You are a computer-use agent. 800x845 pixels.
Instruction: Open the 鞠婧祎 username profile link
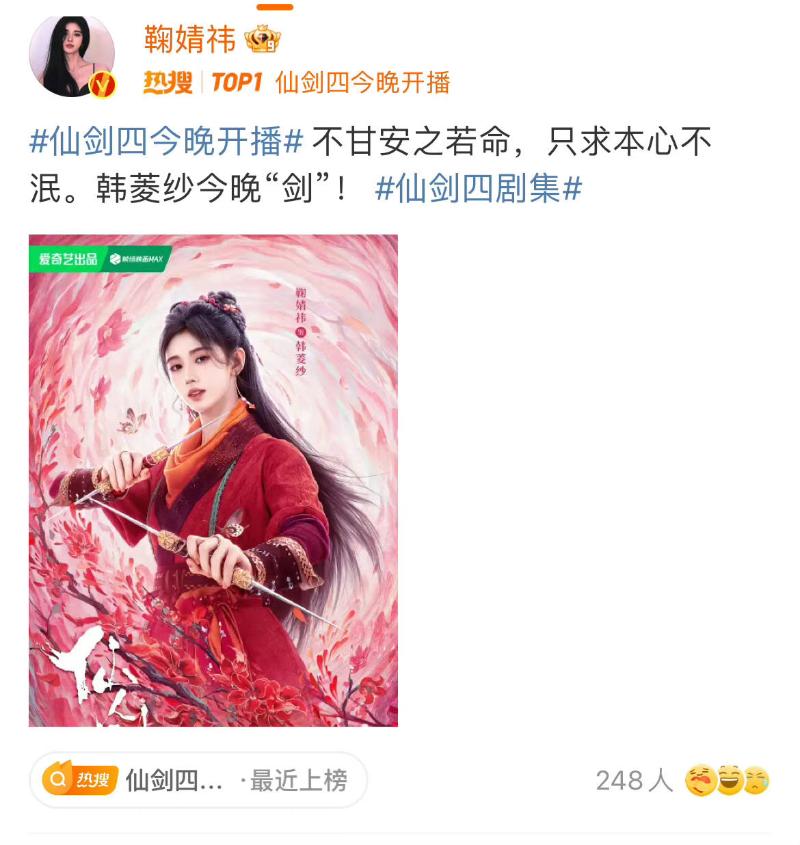[x=188, y=39]
